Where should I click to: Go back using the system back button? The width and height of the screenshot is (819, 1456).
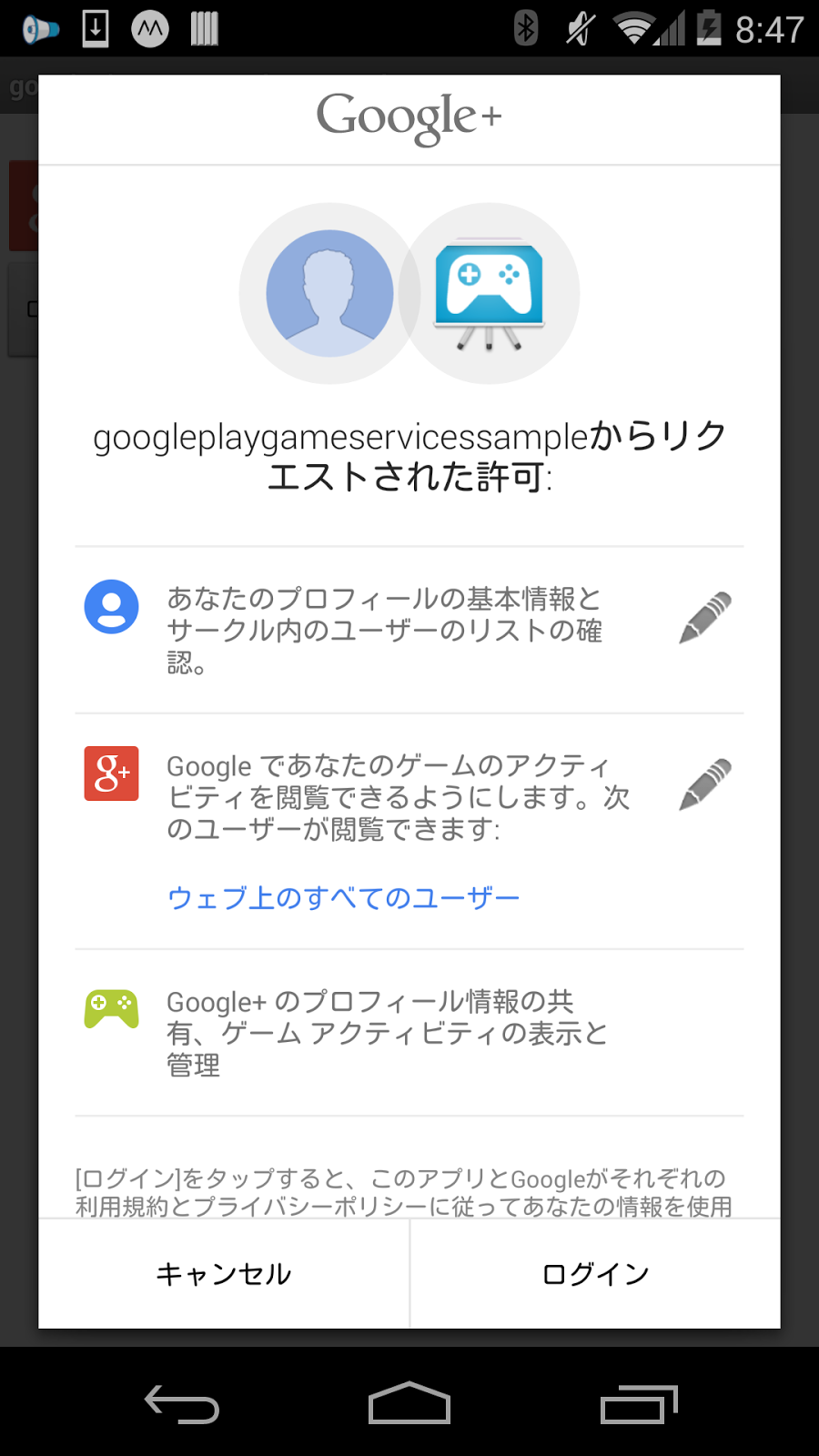tap(182, 1404)
